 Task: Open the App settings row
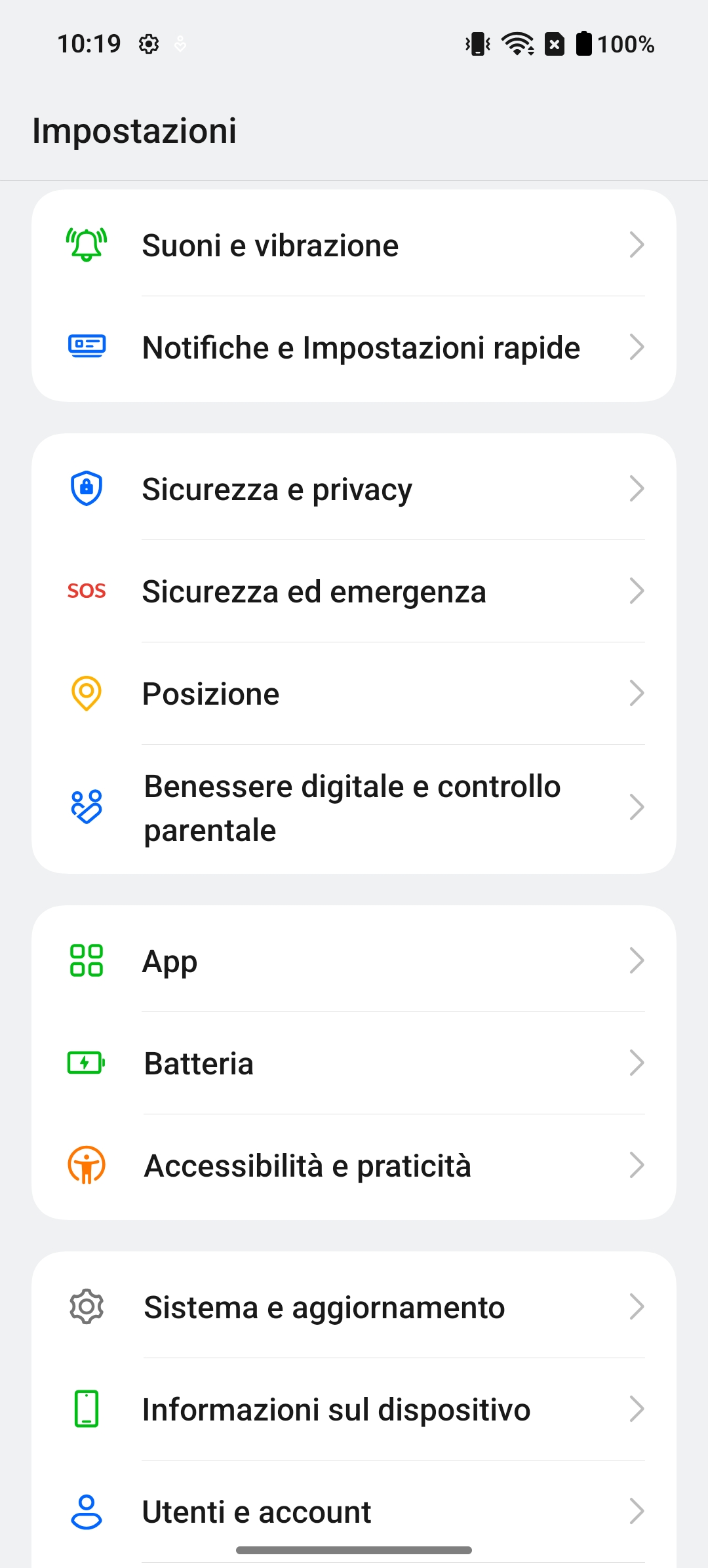click(354, 961)
